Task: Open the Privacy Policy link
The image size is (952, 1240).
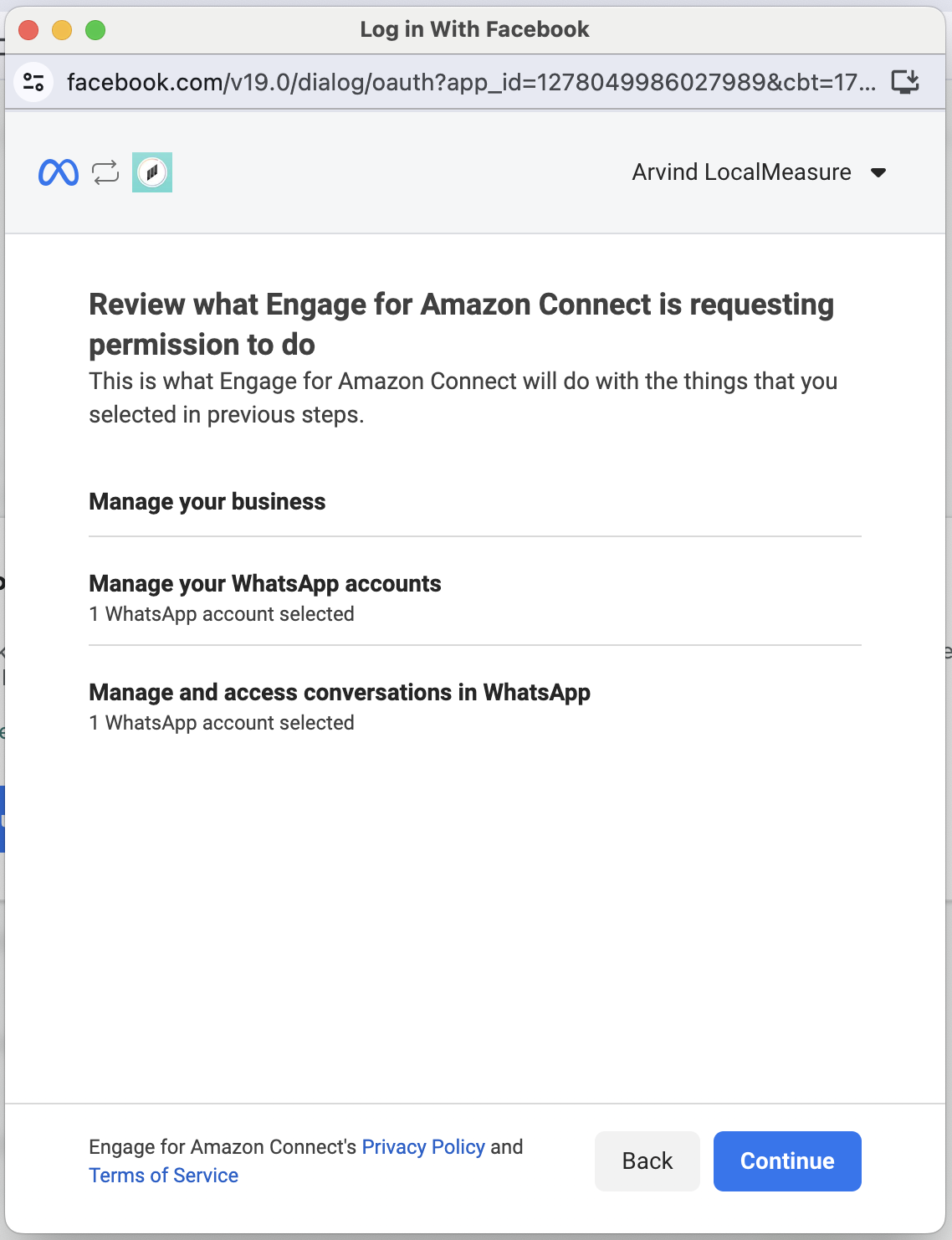Action: tap(423, 1146)
